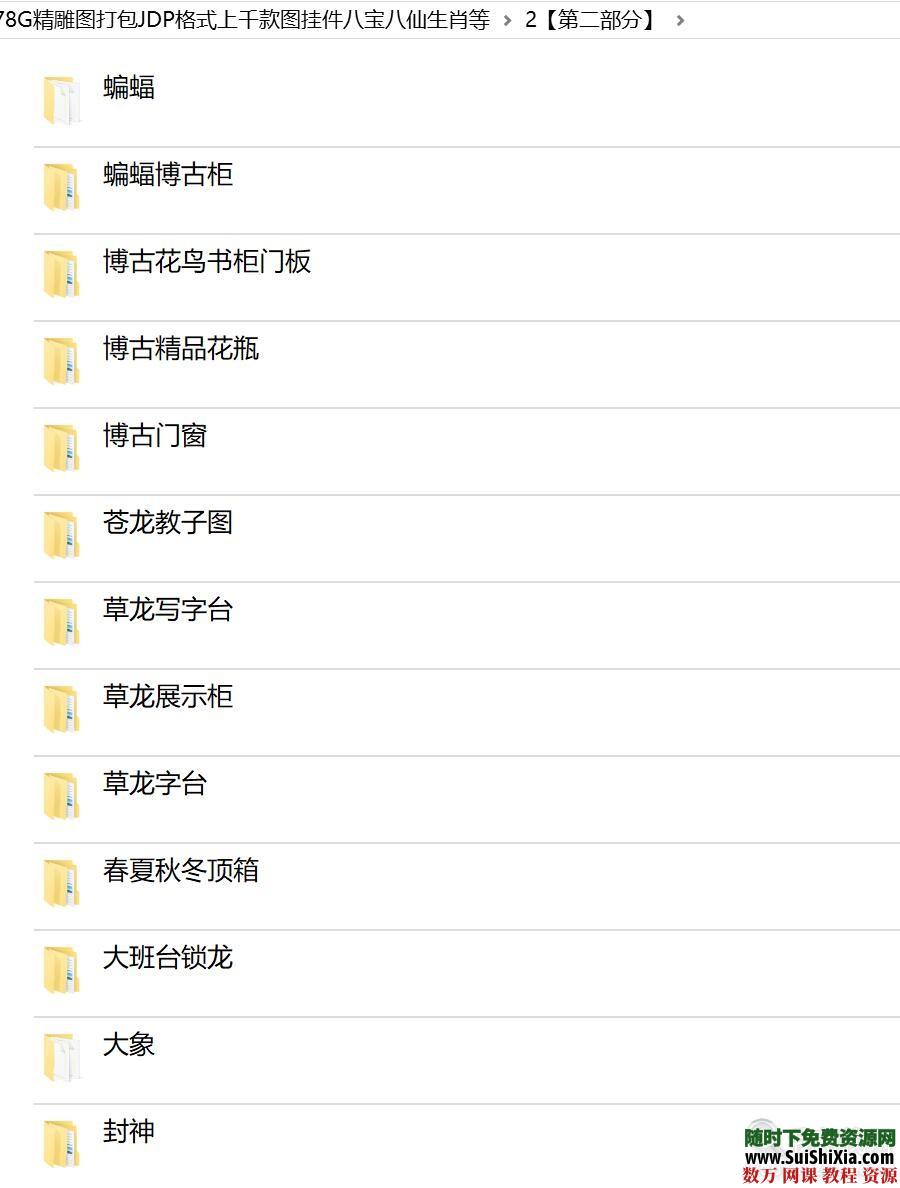Select the 大班台锁龙 folder name
900x1188 pixels.
pos(168,958)
